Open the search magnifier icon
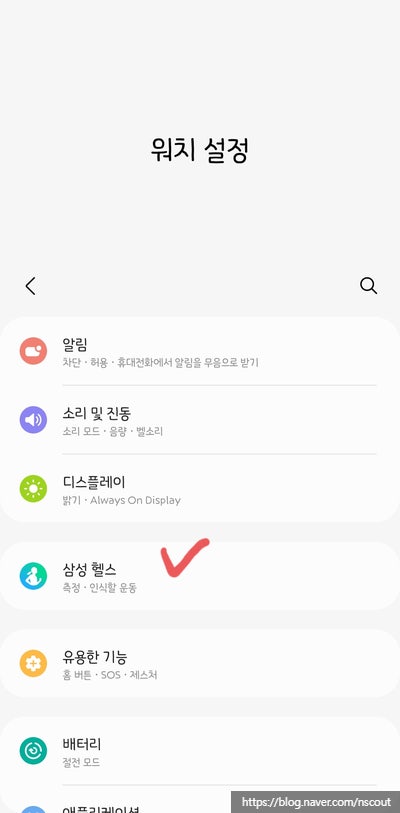The width and height of the screenshot is (400, 813). [x=368, y=286]
